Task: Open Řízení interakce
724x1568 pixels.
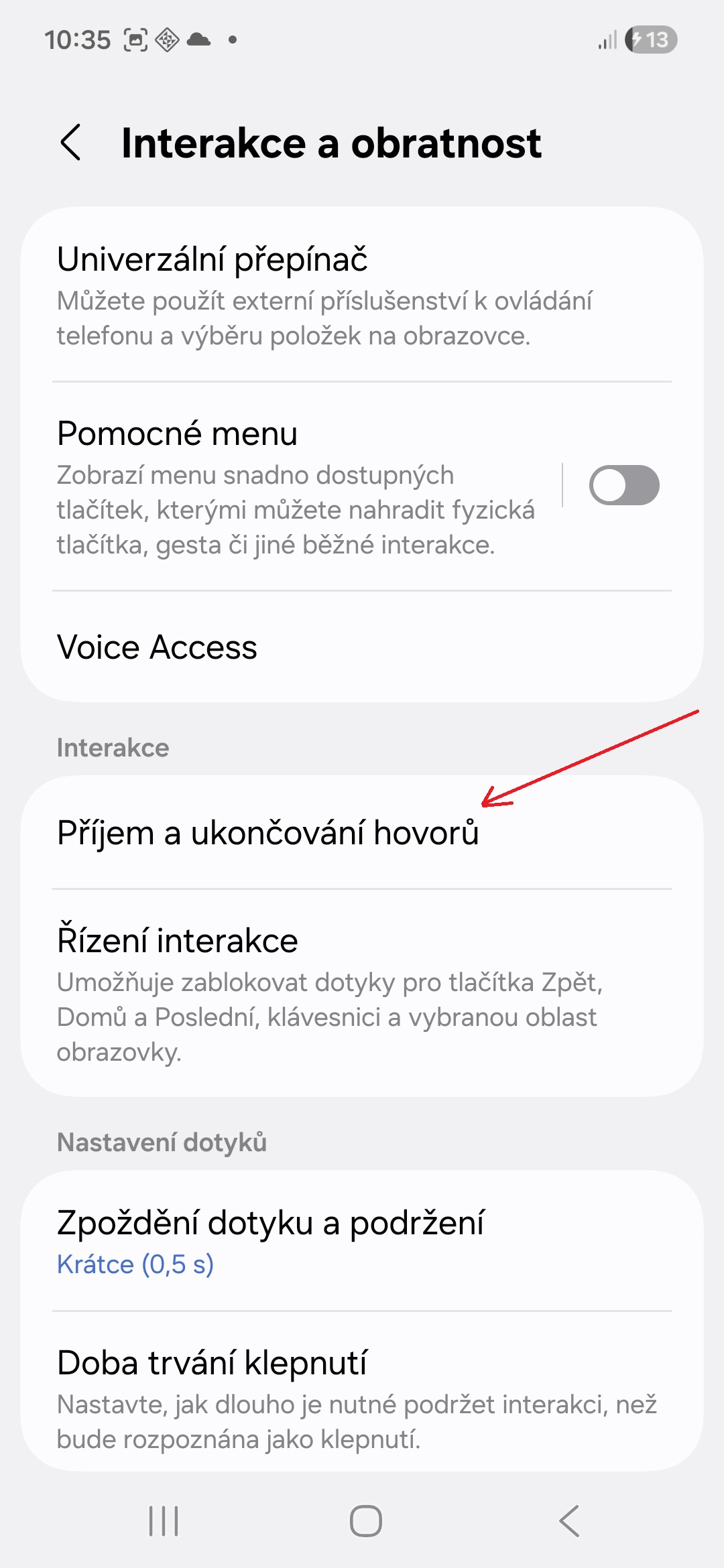Action: [362, 993]
